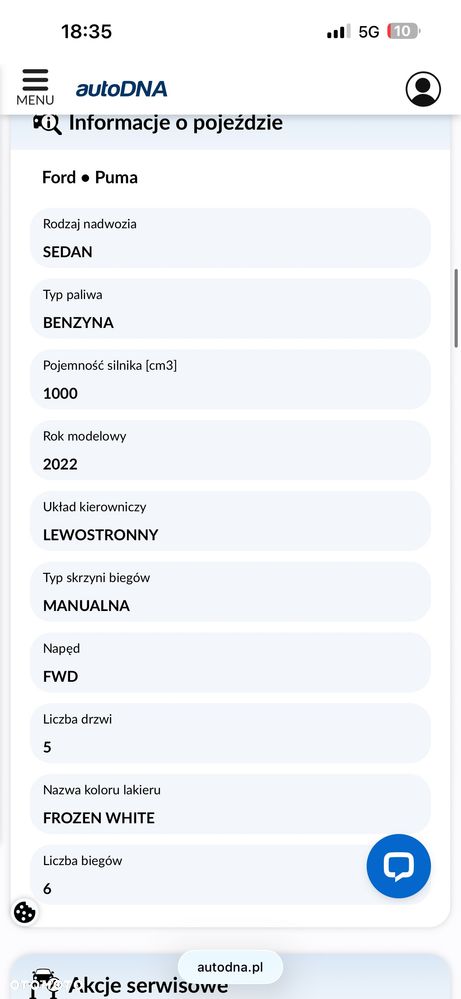461x999 pixels.
Task: Open the cookie settings icon
Action: [24, 912]
